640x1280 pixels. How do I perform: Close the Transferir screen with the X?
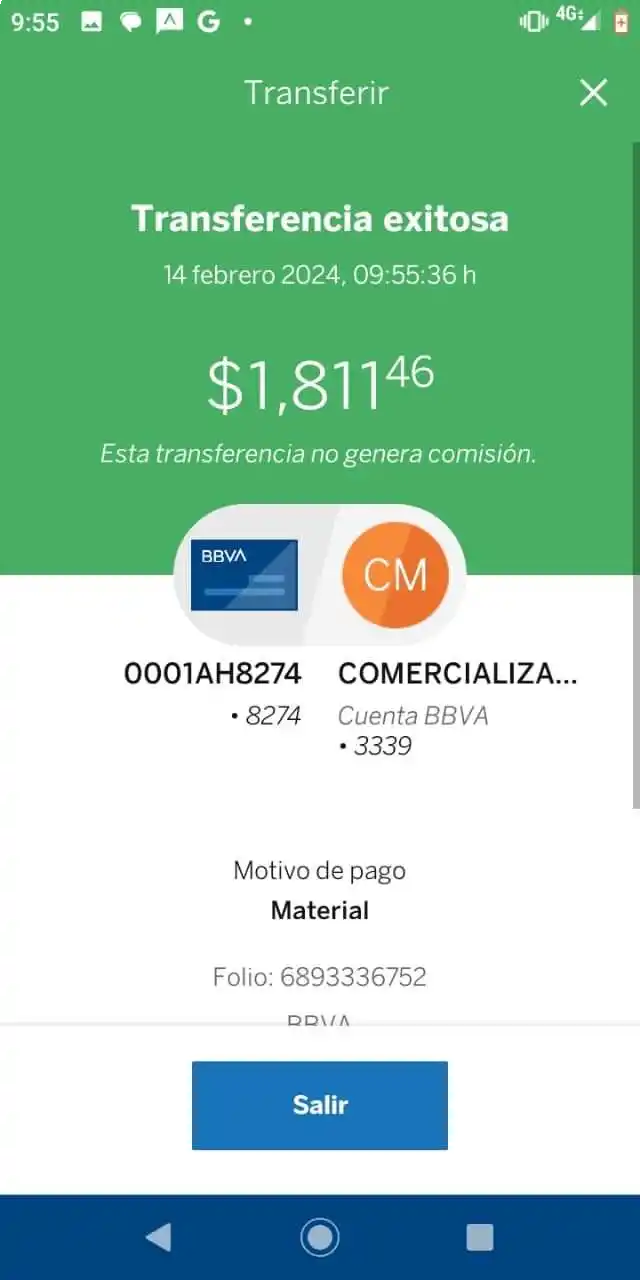pyautogui.click(x=593, y=93)
